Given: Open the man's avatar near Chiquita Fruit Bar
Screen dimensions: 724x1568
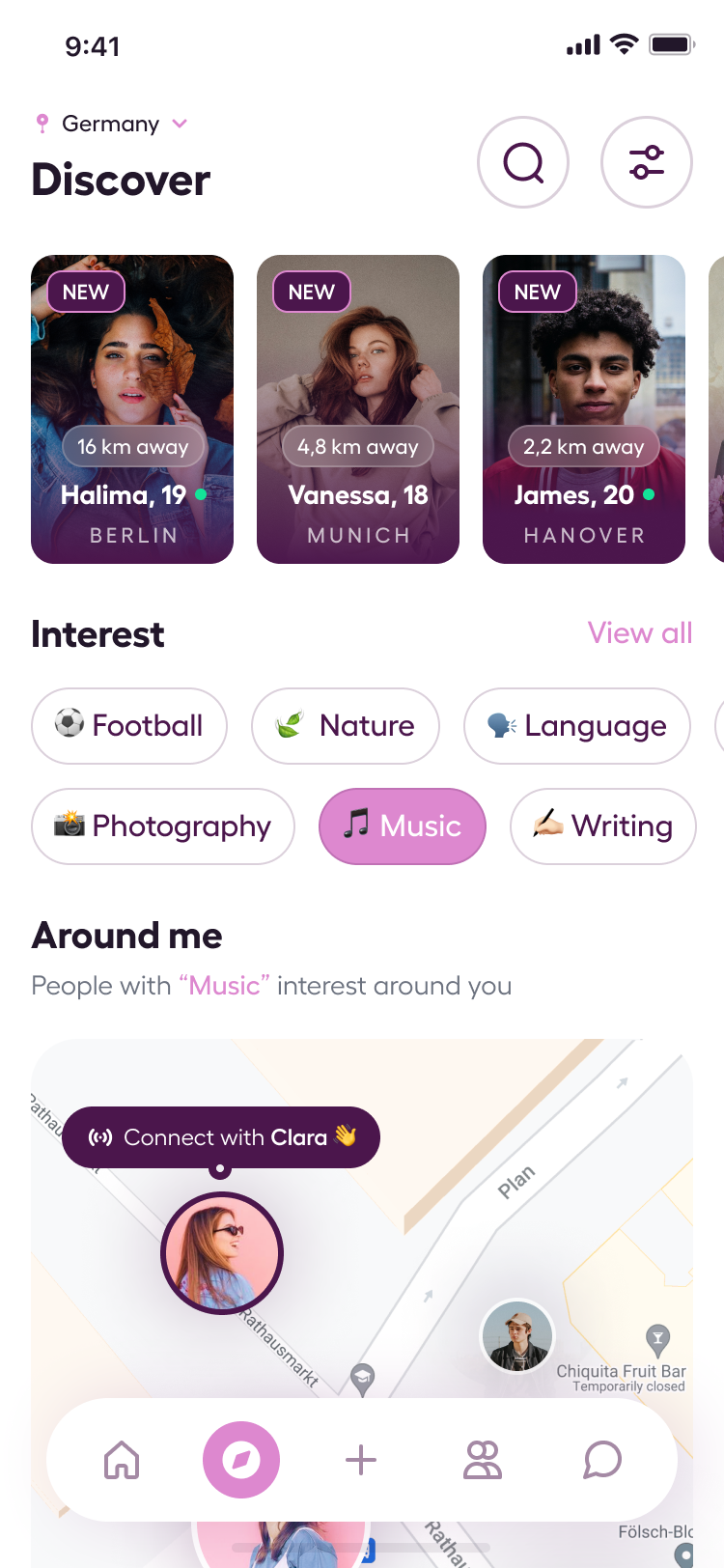Looking at the screenshot, I should coord(517,1336).
